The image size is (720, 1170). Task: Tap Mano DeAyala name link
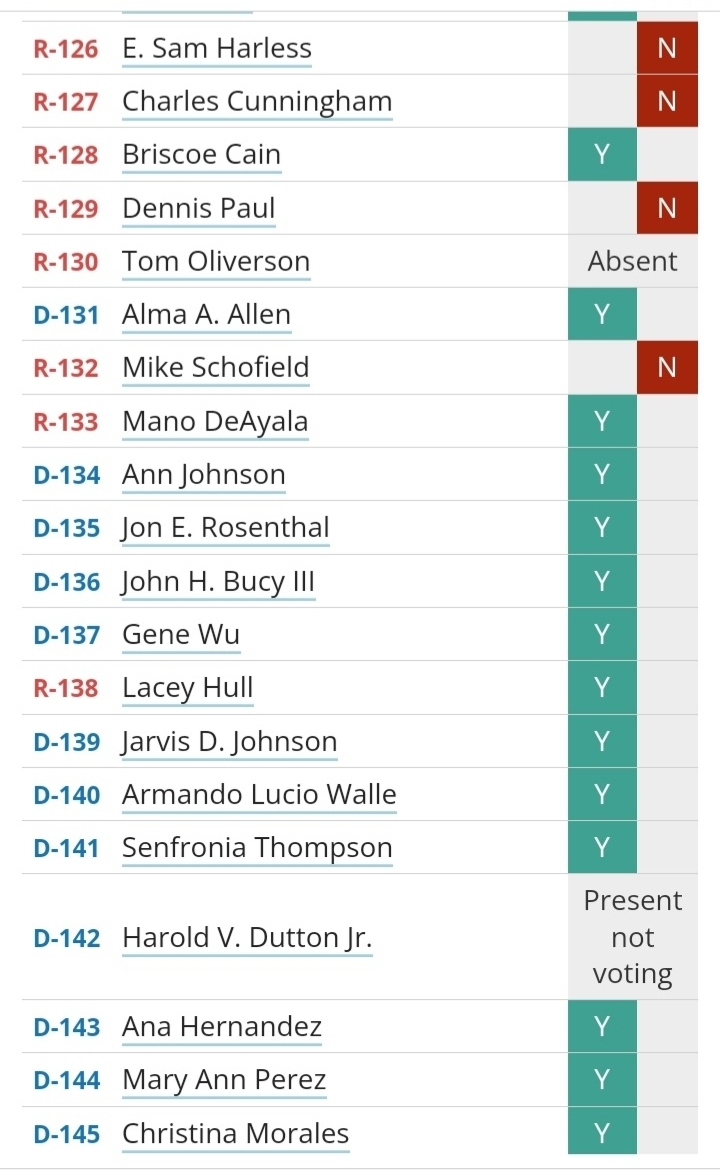click(216, 421)
